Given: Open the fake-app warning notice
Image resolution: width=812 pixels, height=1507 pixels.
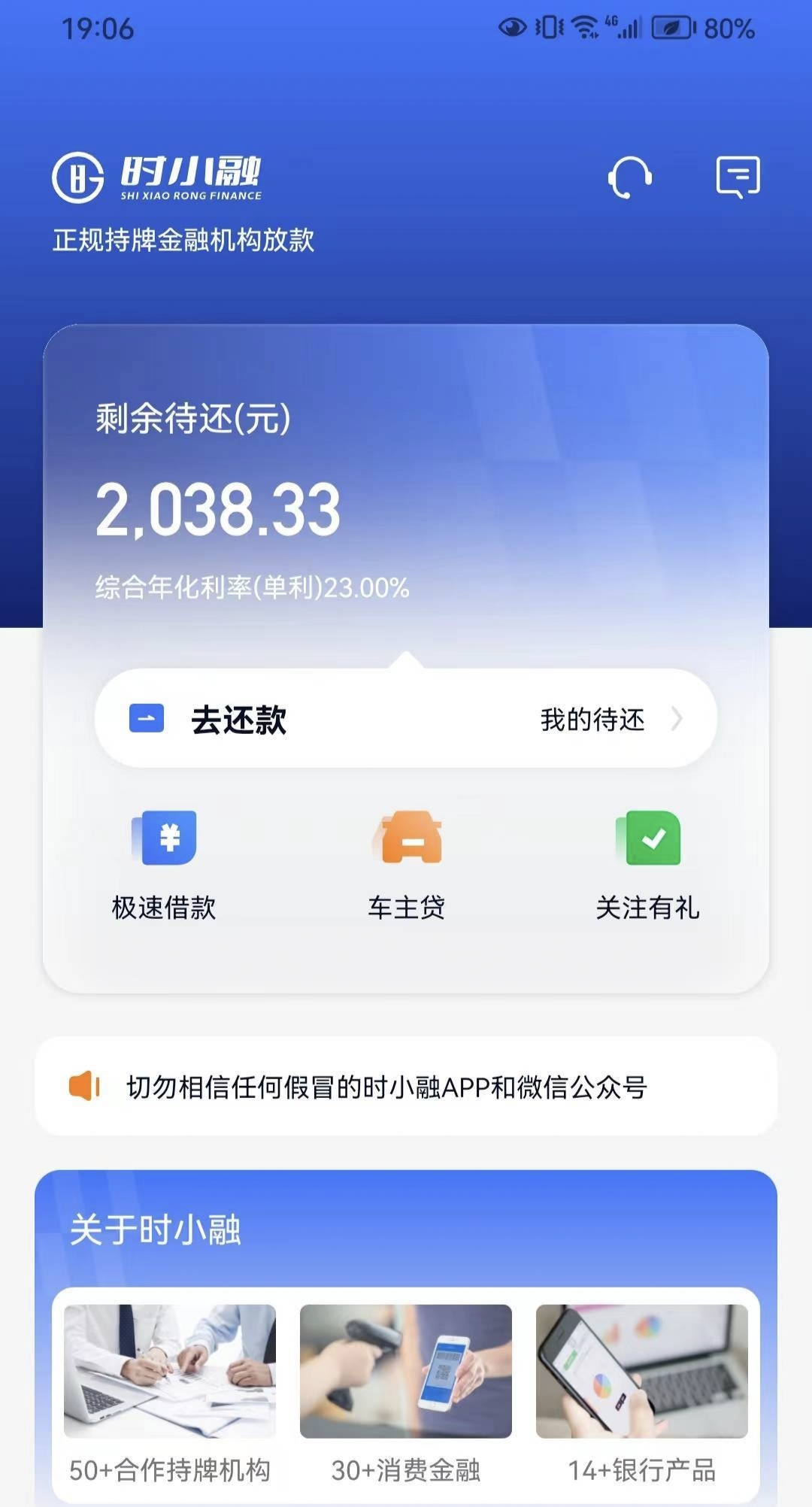Looking at the screenshot, I should click(406, 1086).
